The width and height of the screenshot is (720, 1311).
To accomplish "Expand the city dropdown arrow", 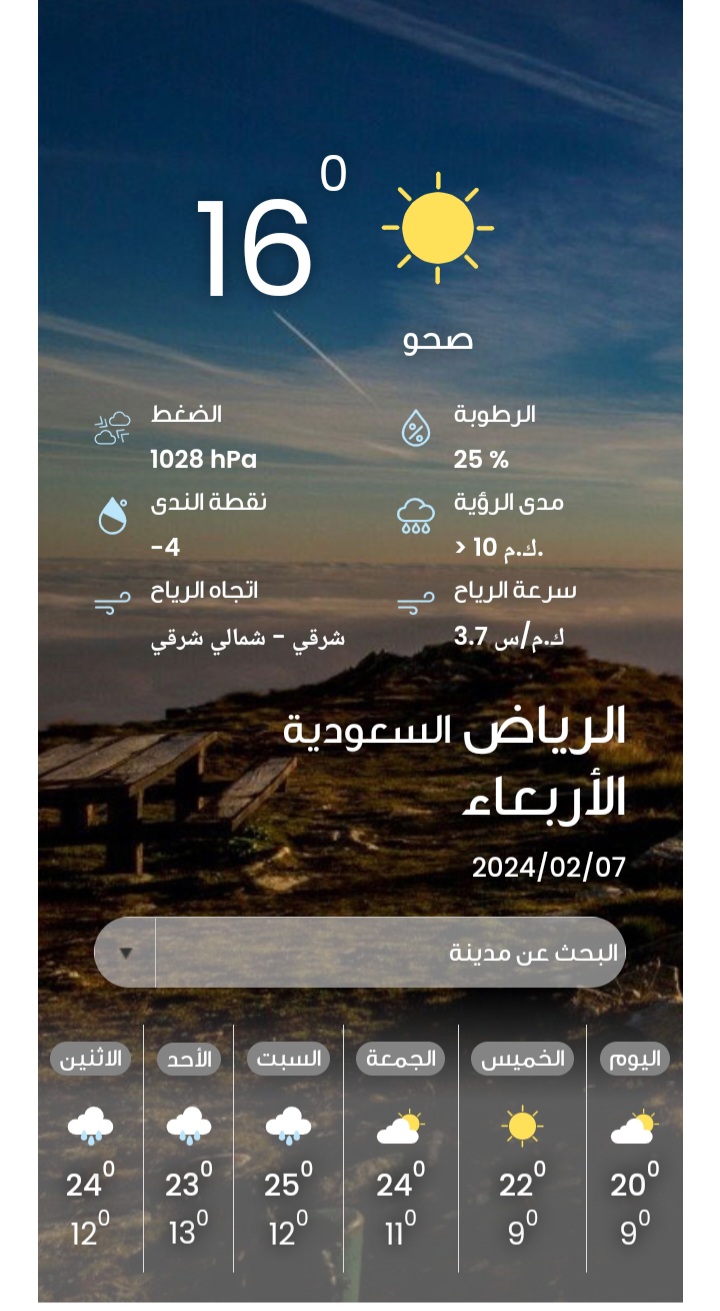I will pos(126,952).
